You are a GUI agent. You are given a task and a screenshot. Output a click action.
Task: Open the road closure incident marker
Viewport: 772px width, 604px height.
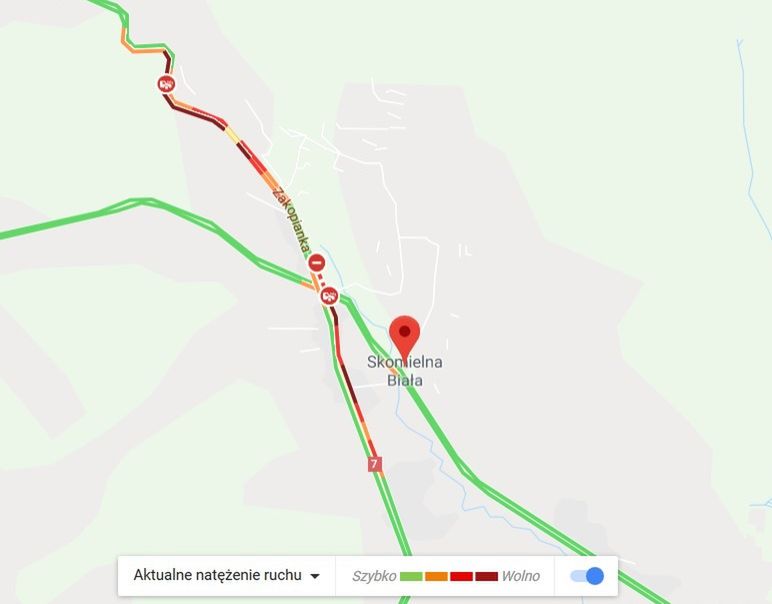pyautogui.click(x=317, y=264)
